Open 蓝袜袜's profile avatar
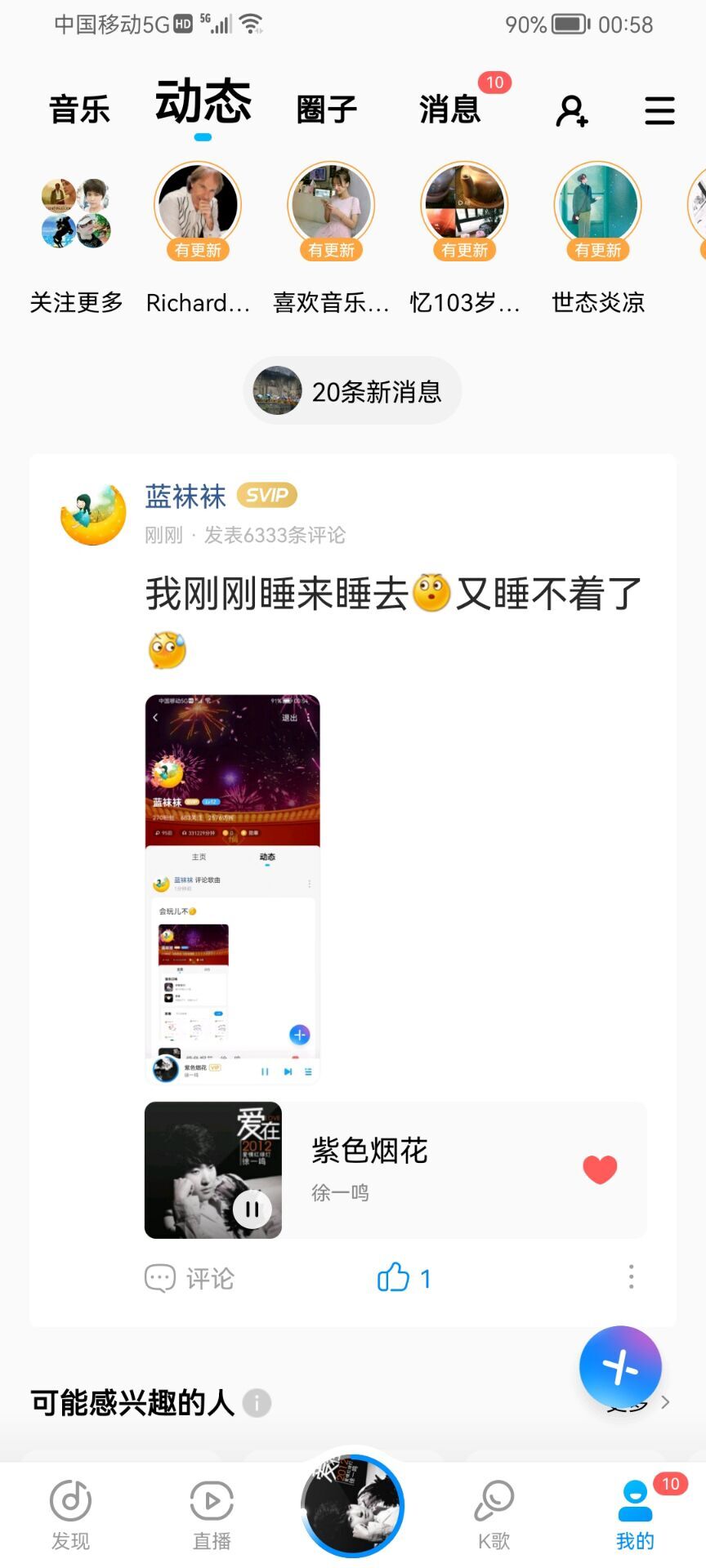The width and height of the screenshot is (706, 1568). tap(93, 514)
